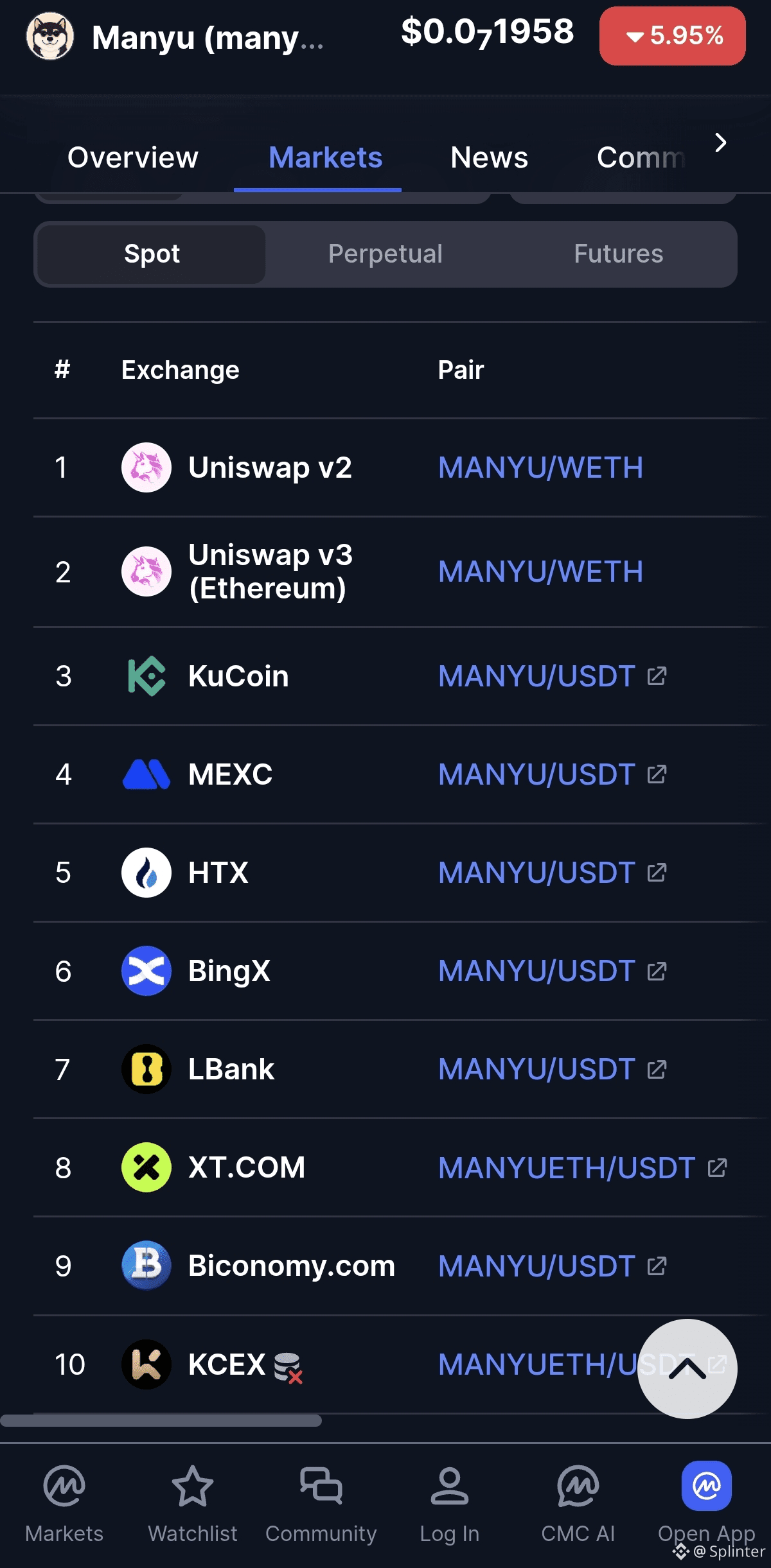Tap the scroll-to-top arrow button
771x1568 pixels.
pos(687,1368)
